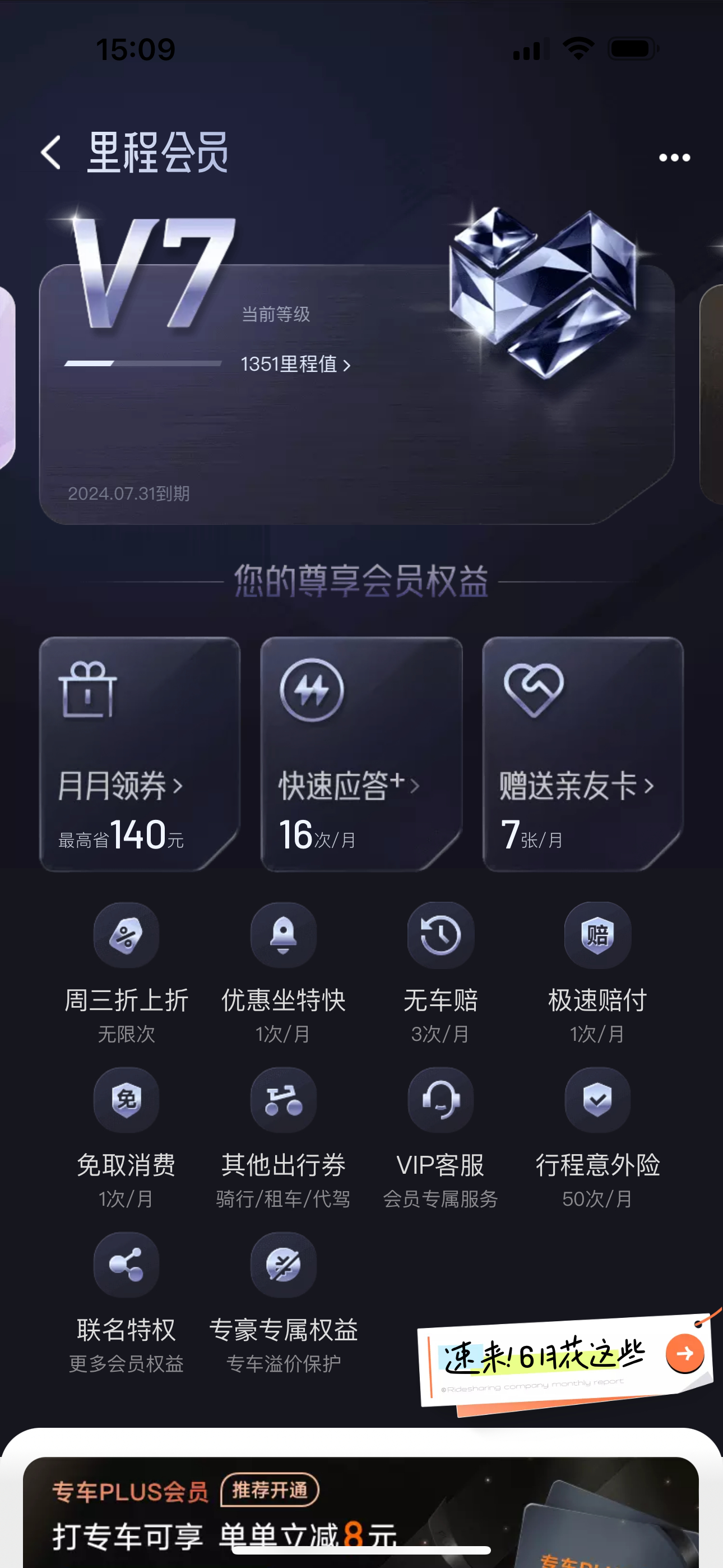Tap 推荐开通 on 专车PLUS会员 card
723x1568 pixels.
[x=270, y=1490]
